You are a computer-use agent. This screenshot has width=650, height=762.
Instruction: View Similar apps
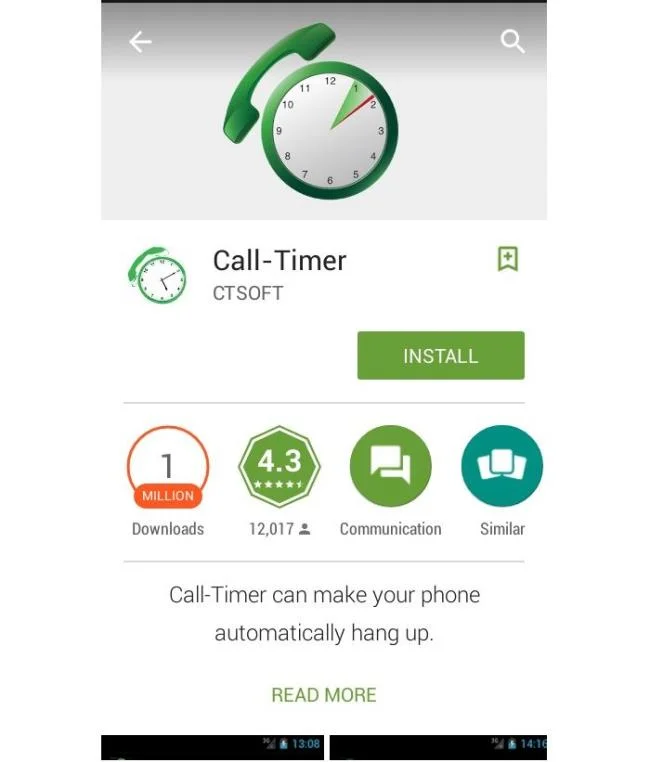pos(501,468)
